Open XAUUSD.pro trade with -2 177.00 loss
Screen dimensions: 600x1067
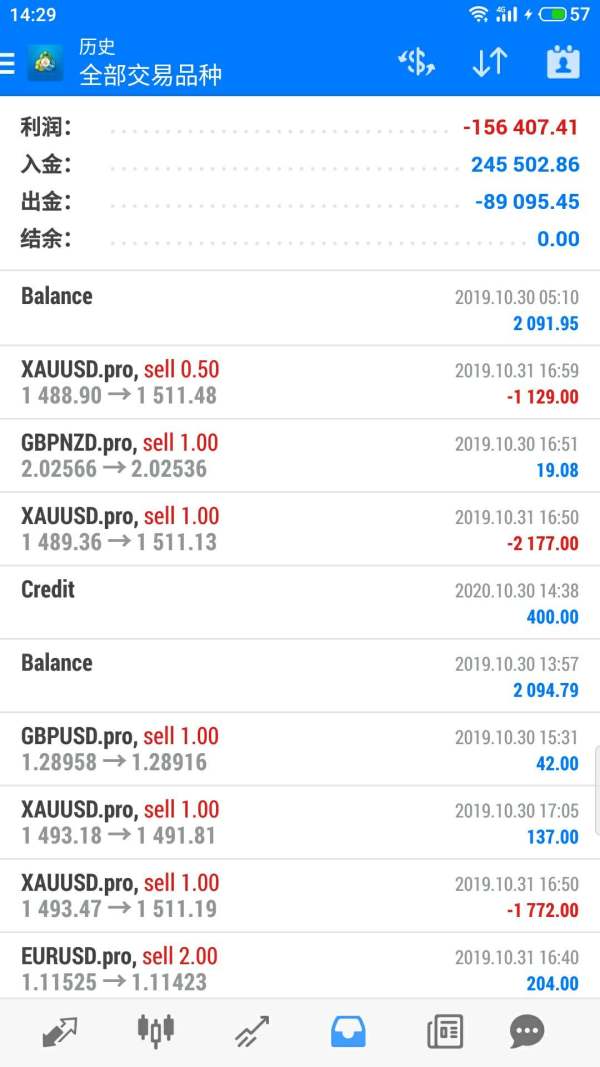[x=300, y=529]
